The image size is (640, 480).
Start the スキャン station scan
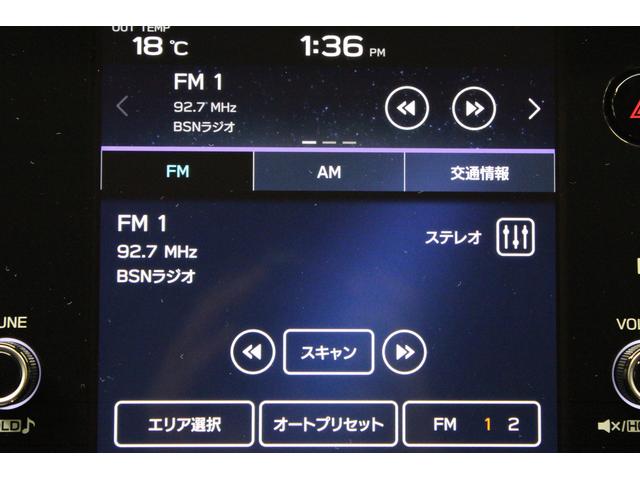coord(328,352)
